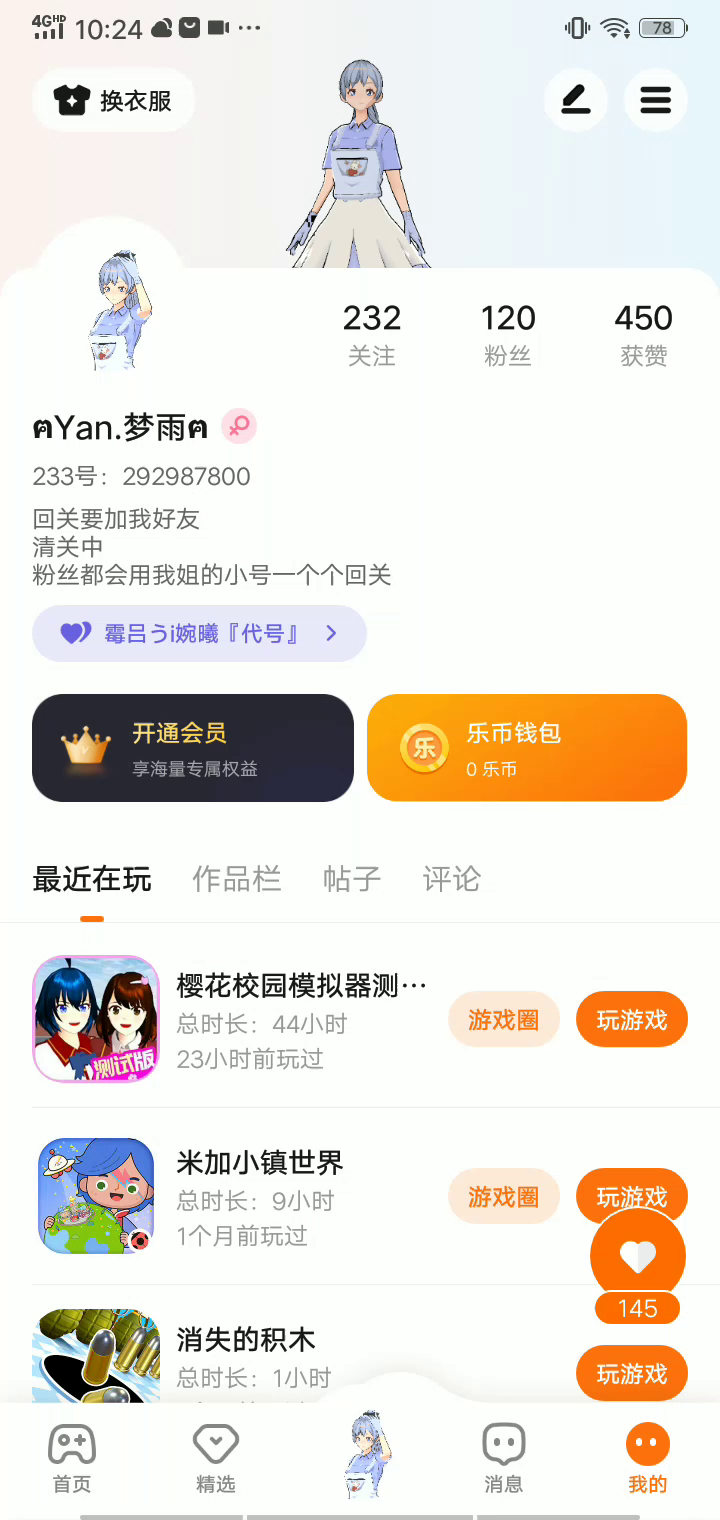This screenshot has height=1520, width=720.
Task: Open 游戏圈 for 樱花校园模拟器
Action: (x=503, y=1020)
